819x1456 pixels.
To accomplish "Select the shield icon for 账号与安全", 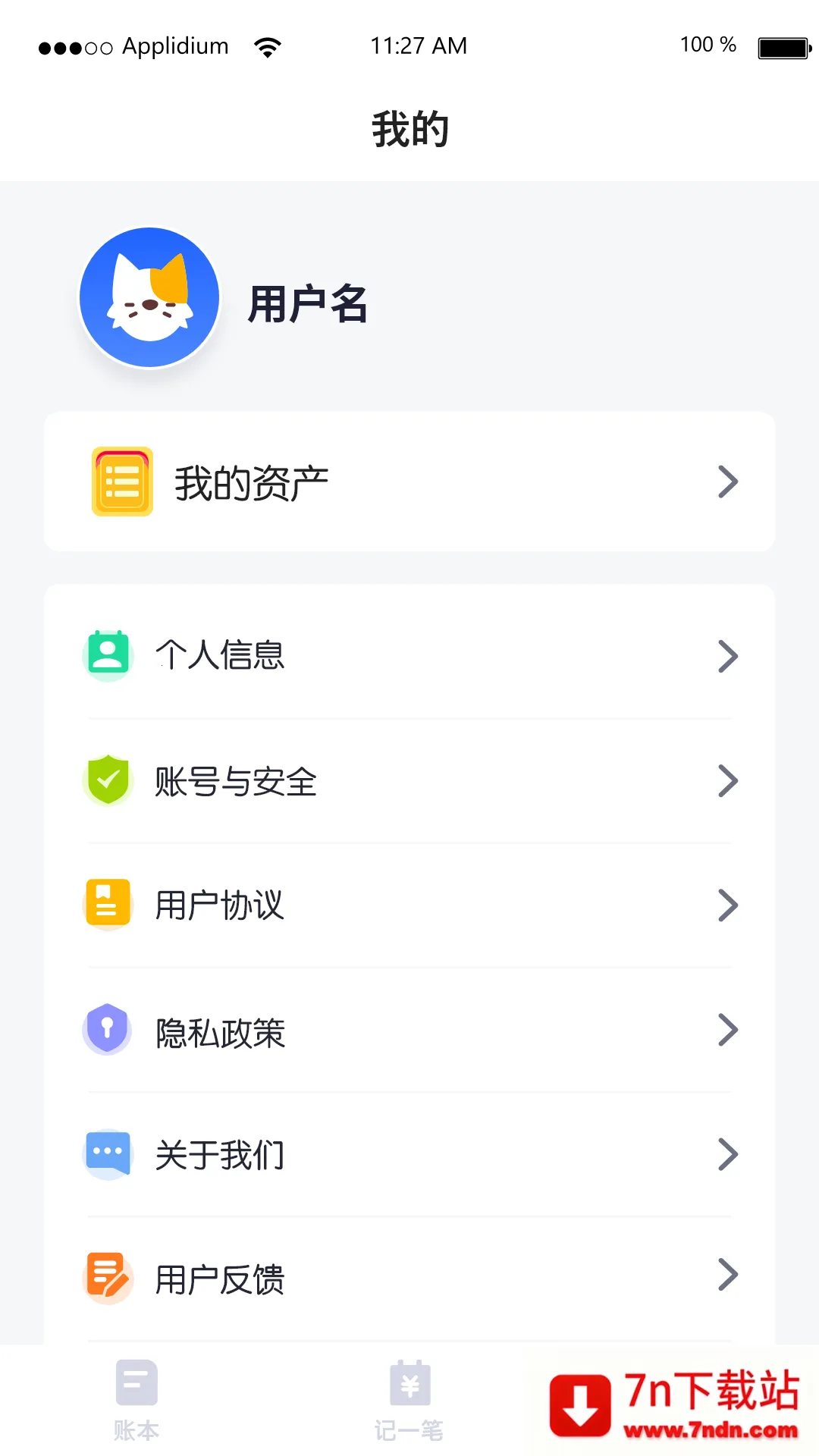I will [108, 780].
